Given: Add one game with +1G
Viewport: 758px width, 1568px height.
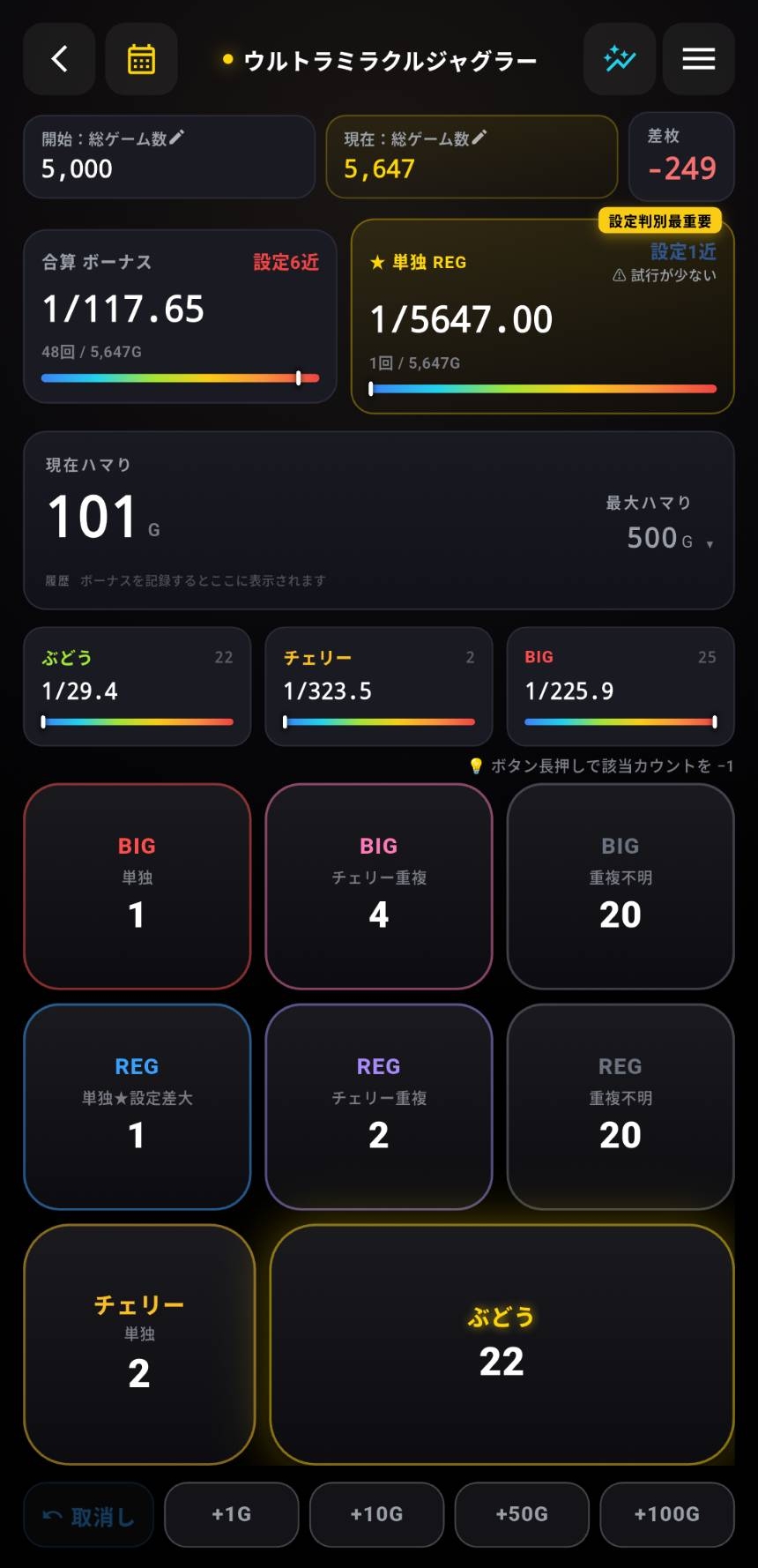Looking at the screenshot, I should 232,1515.
